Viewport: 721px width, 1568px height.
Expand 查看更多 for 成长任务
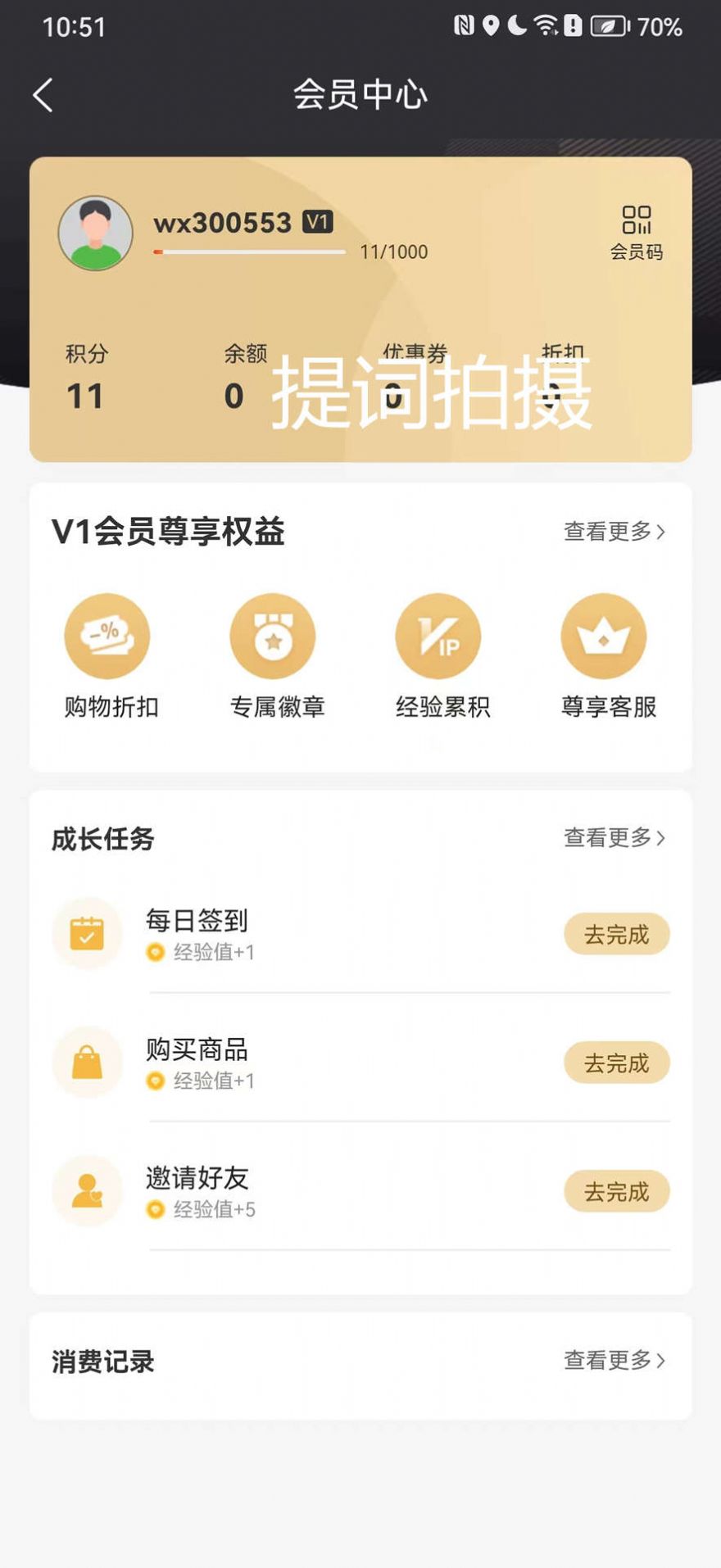pyautogui.click(x=613, y=836)
